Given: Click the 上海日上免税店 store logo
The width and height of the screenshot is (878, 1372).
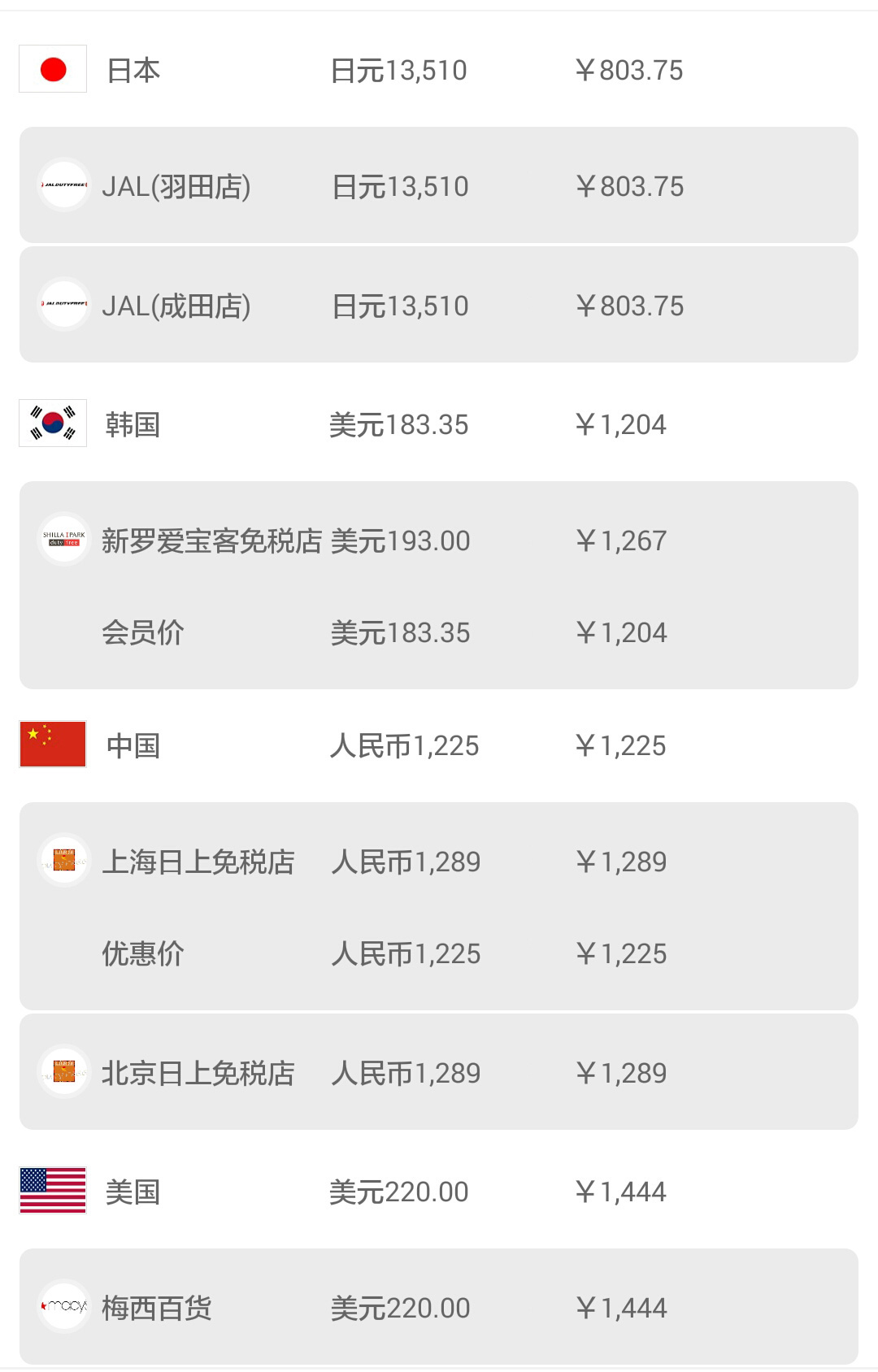Looking at the screenshot, I should [65, 860].
